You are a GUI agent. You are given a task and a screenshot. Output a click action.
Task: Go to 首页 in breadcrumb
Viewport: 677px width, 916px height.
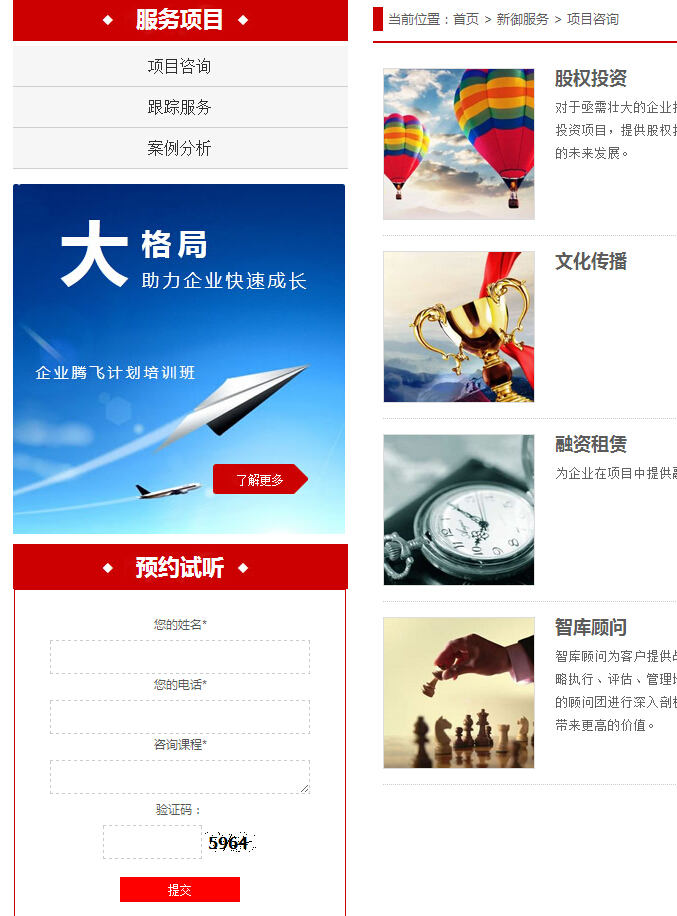coord(466,19)
